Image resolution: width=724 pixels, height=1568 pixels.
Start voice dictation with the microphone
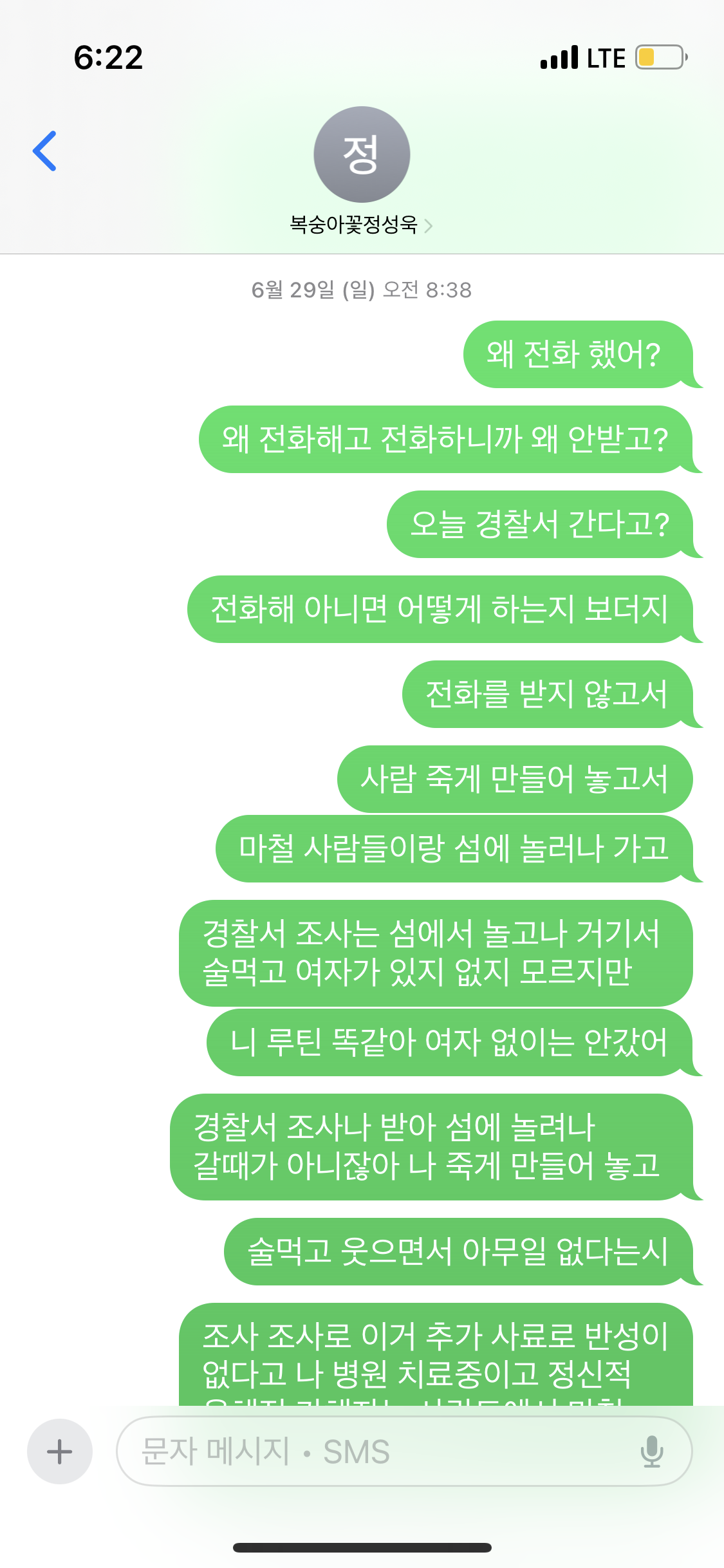[651, 1451]
